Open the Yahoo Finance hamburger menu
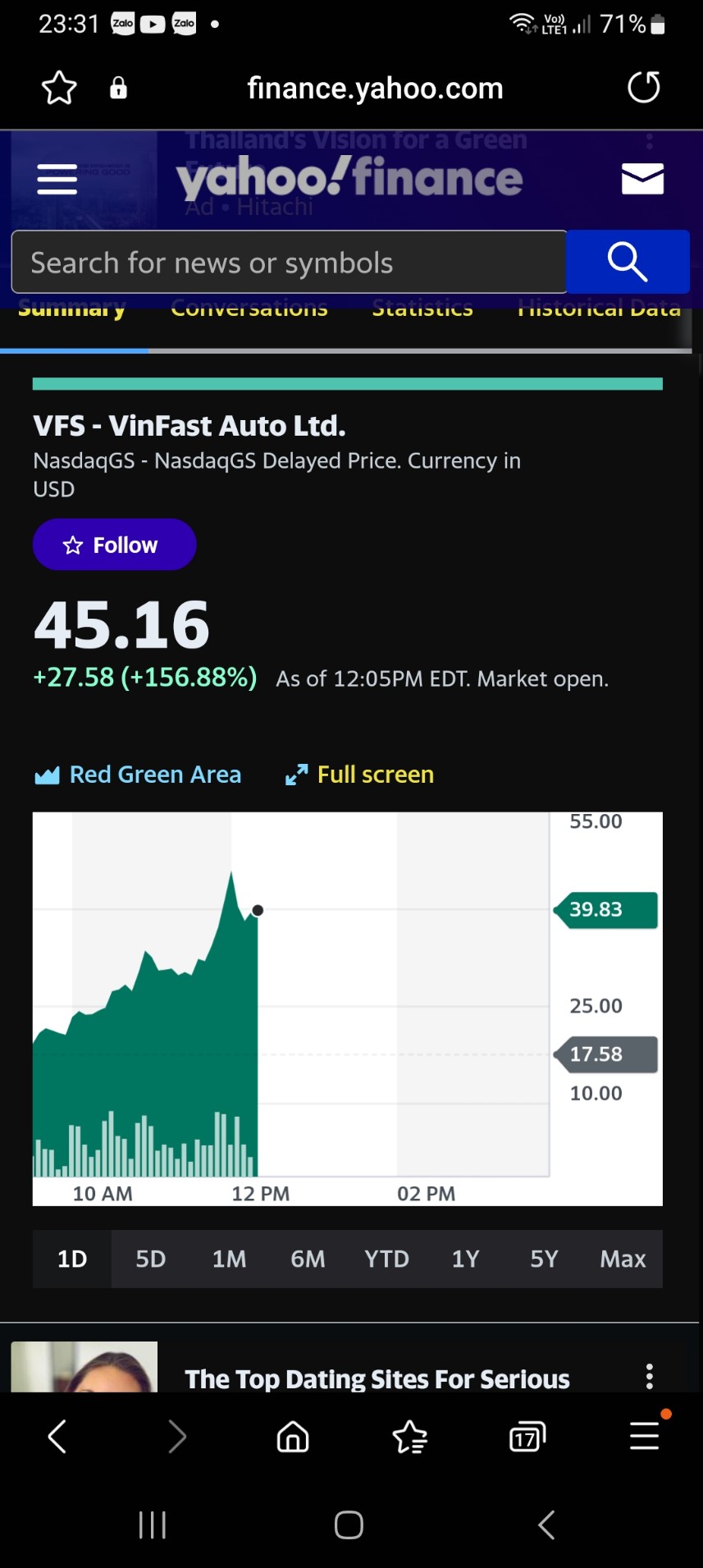 [57, 179]
